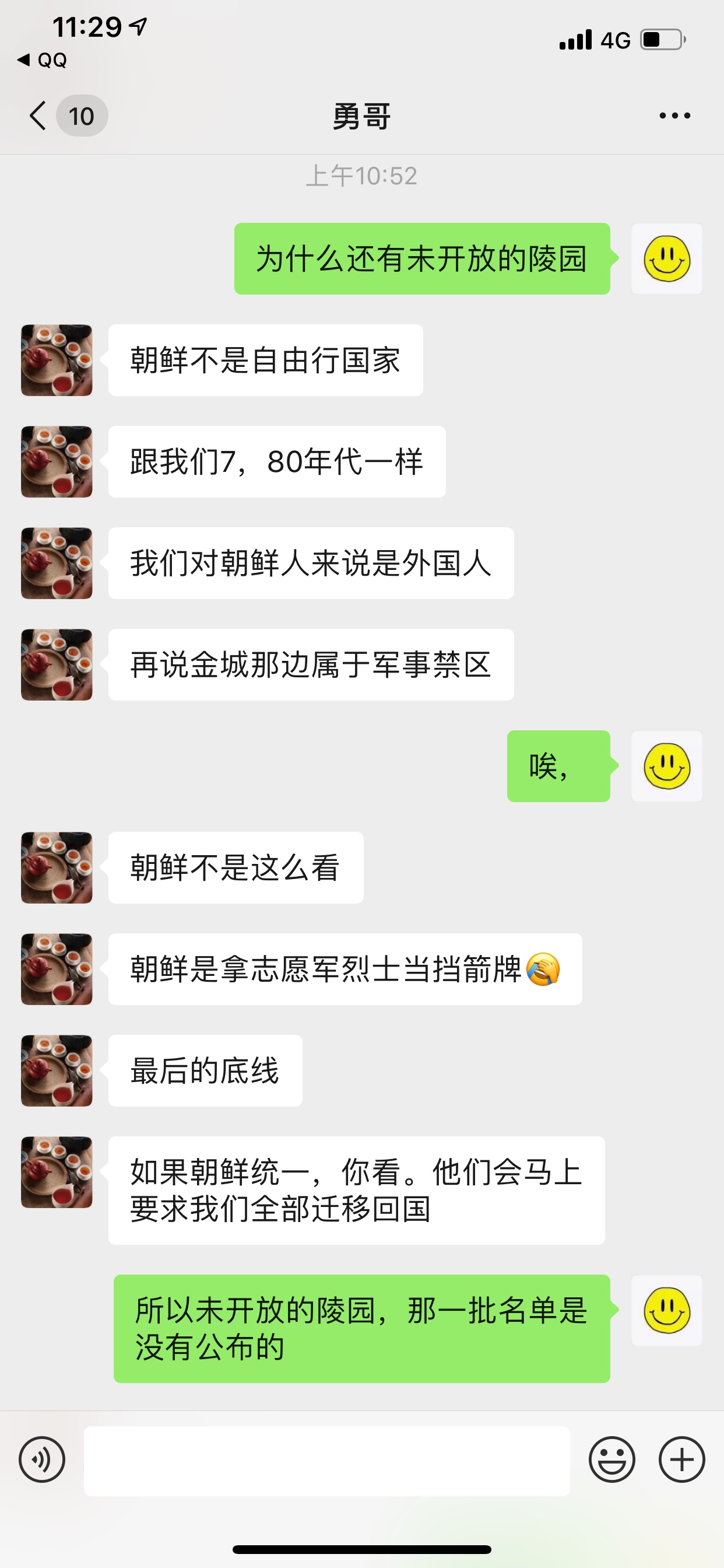Focus the message text field

point(326,1460)
